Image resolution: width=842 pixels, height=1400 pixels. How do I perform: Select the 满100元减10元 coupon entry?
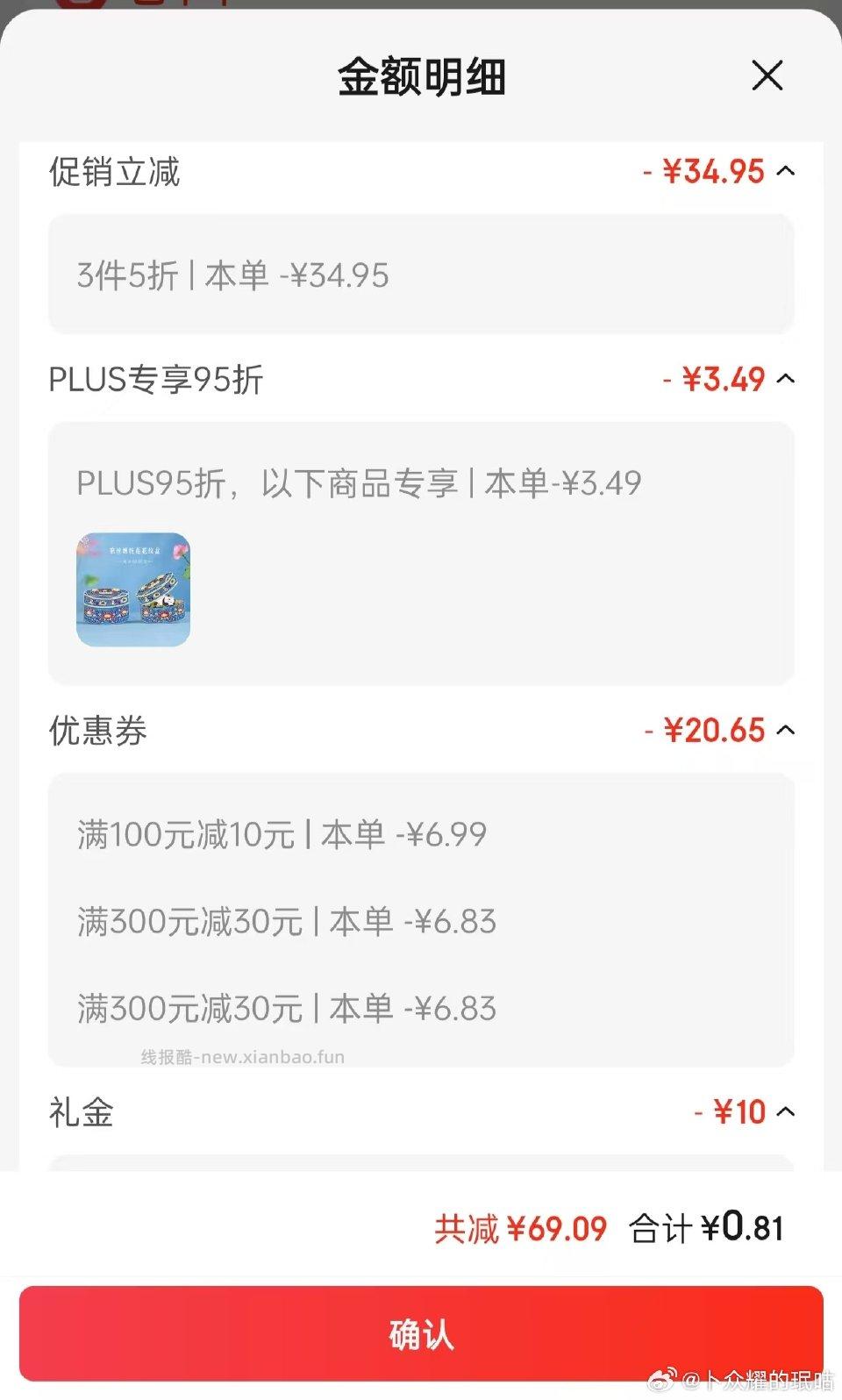(x=281, y=833)
